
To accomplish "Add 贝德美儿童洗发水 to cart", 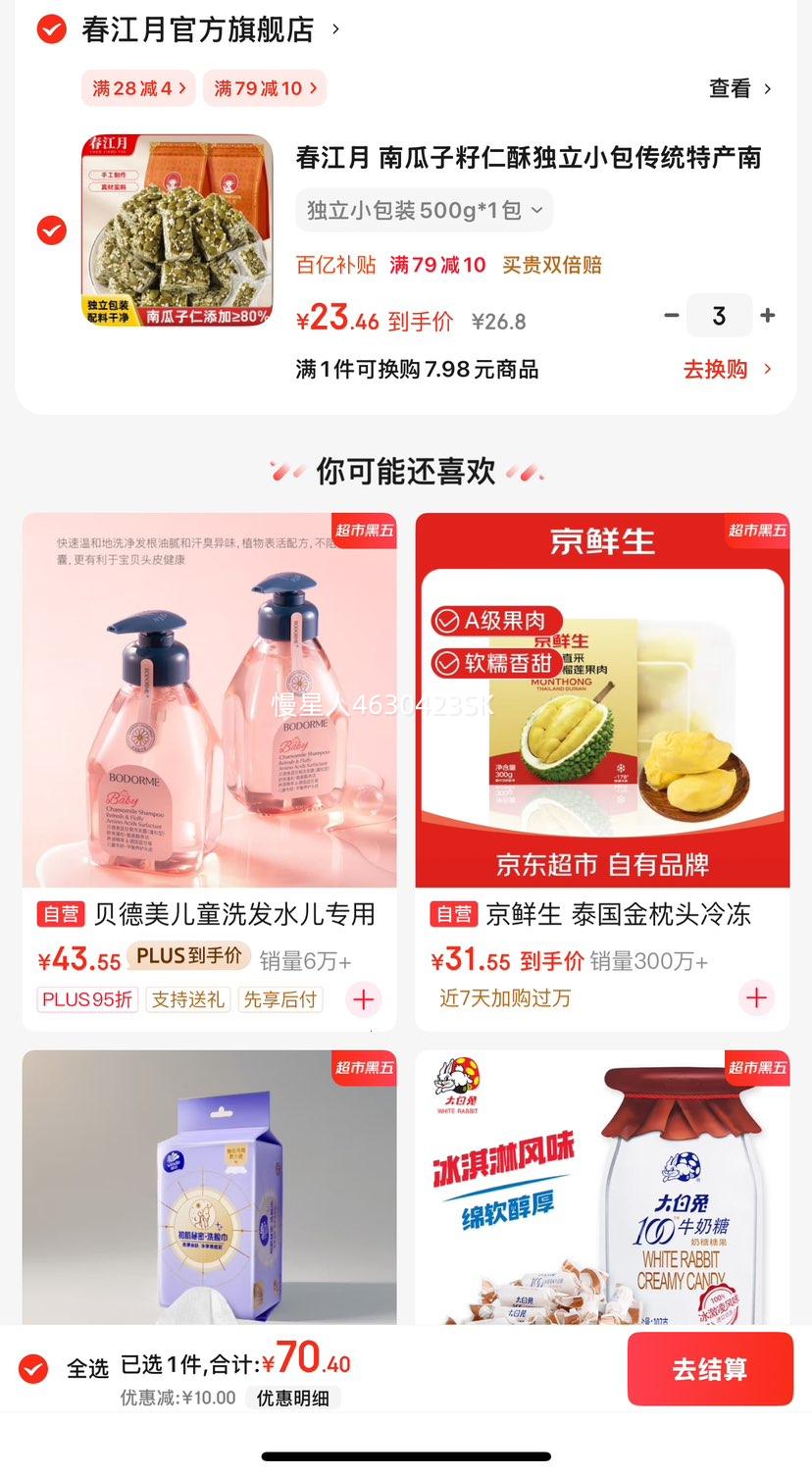I will point(364,999).
